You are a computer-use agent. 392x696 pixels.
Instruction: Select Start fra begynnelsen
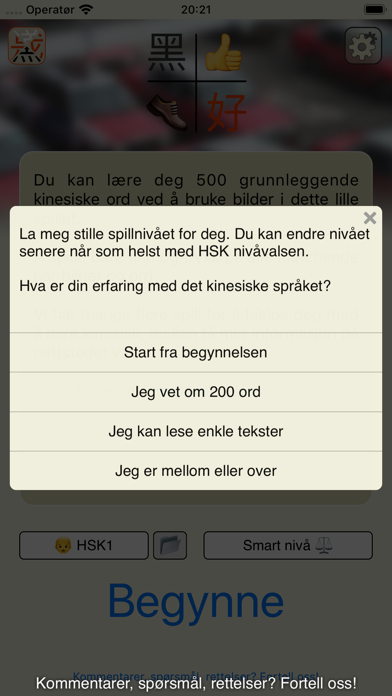[x=196, y=352]
